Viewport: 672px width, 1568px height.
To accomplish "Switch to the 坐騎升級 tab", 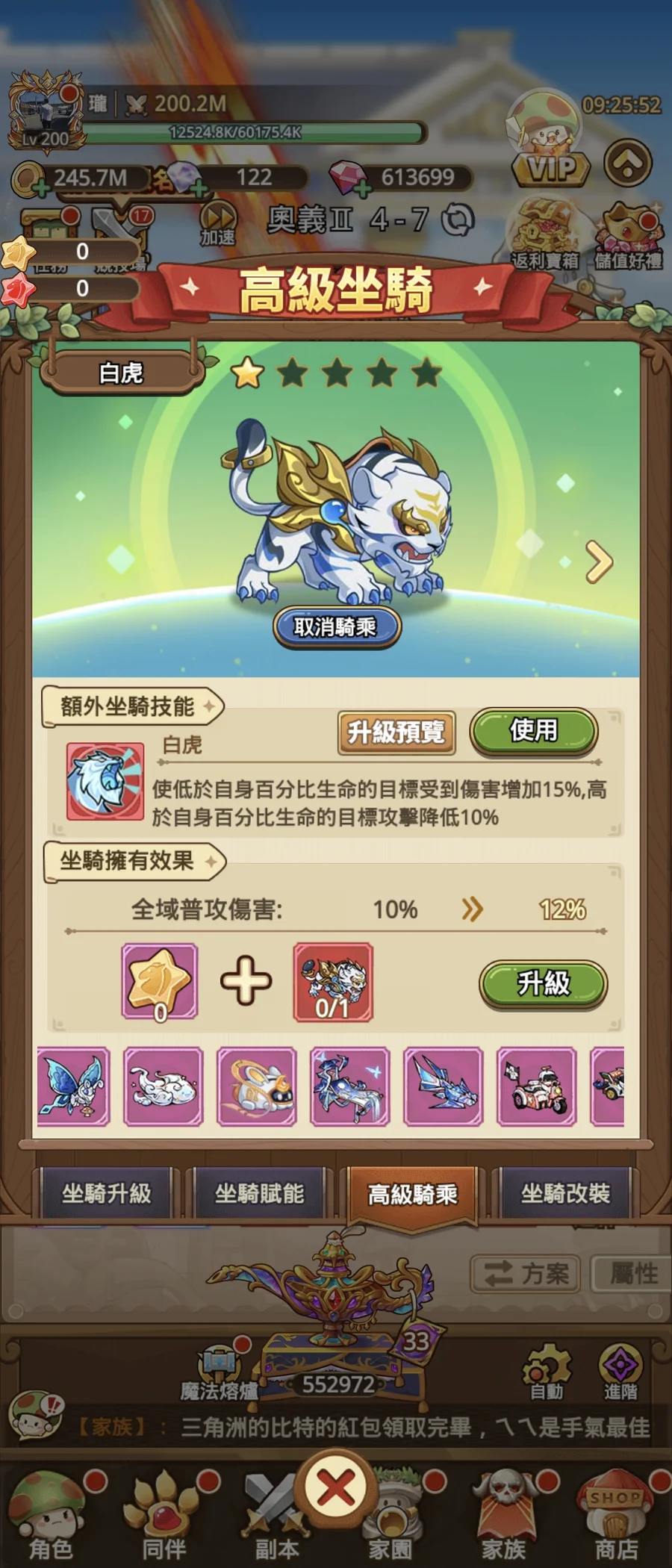I will 107,1193.
